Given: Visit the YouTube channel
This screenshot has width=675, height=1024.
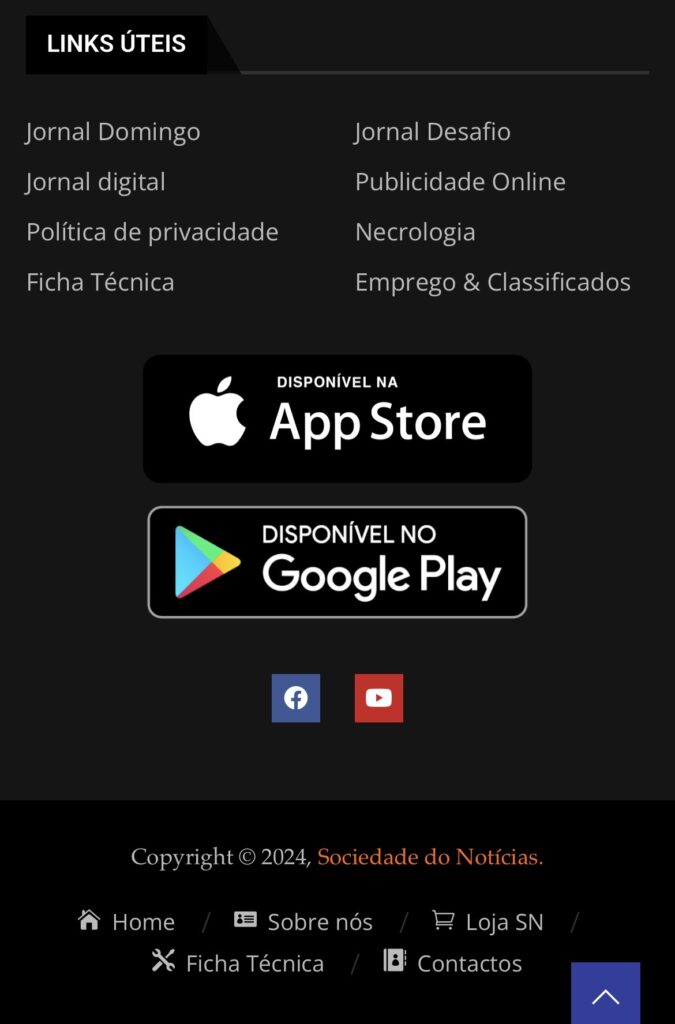Looking at the screenshot, I should [379, 698].
